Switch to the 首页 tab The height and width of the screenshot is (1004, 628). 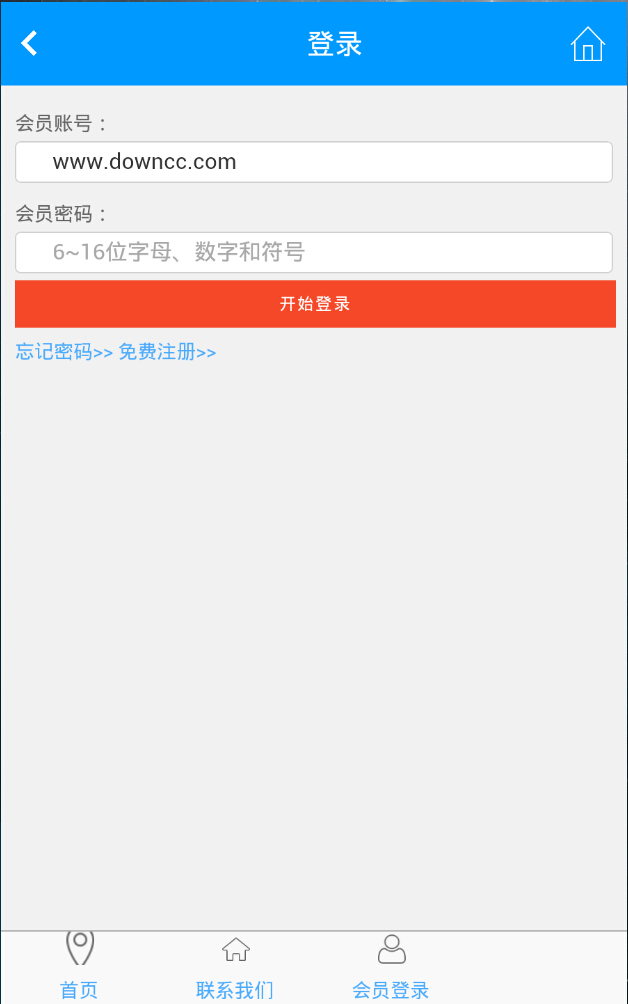tap(79, 966)
